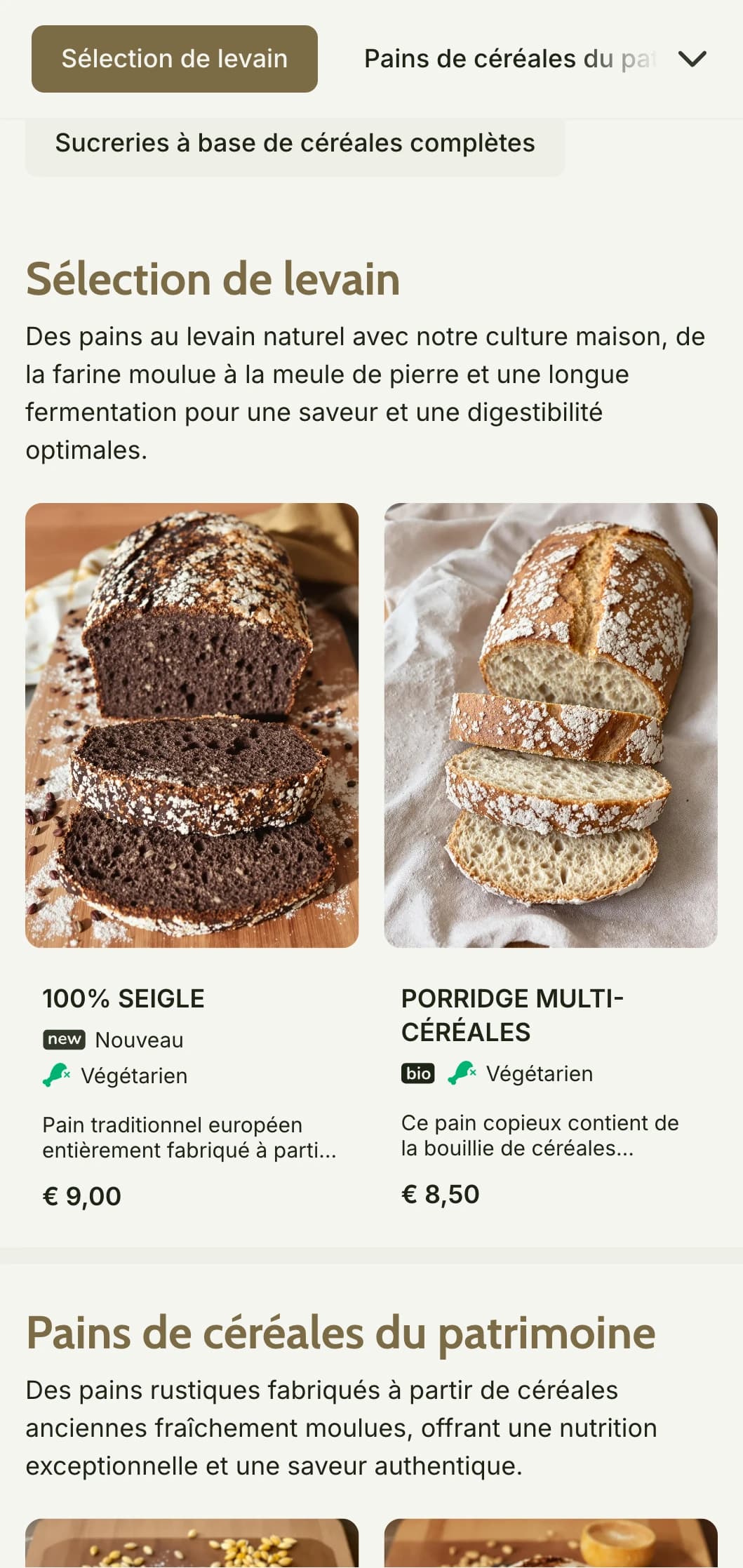Click the 'Sélection de levain' section heading
743x1568 pixels.
pos(213,279)
